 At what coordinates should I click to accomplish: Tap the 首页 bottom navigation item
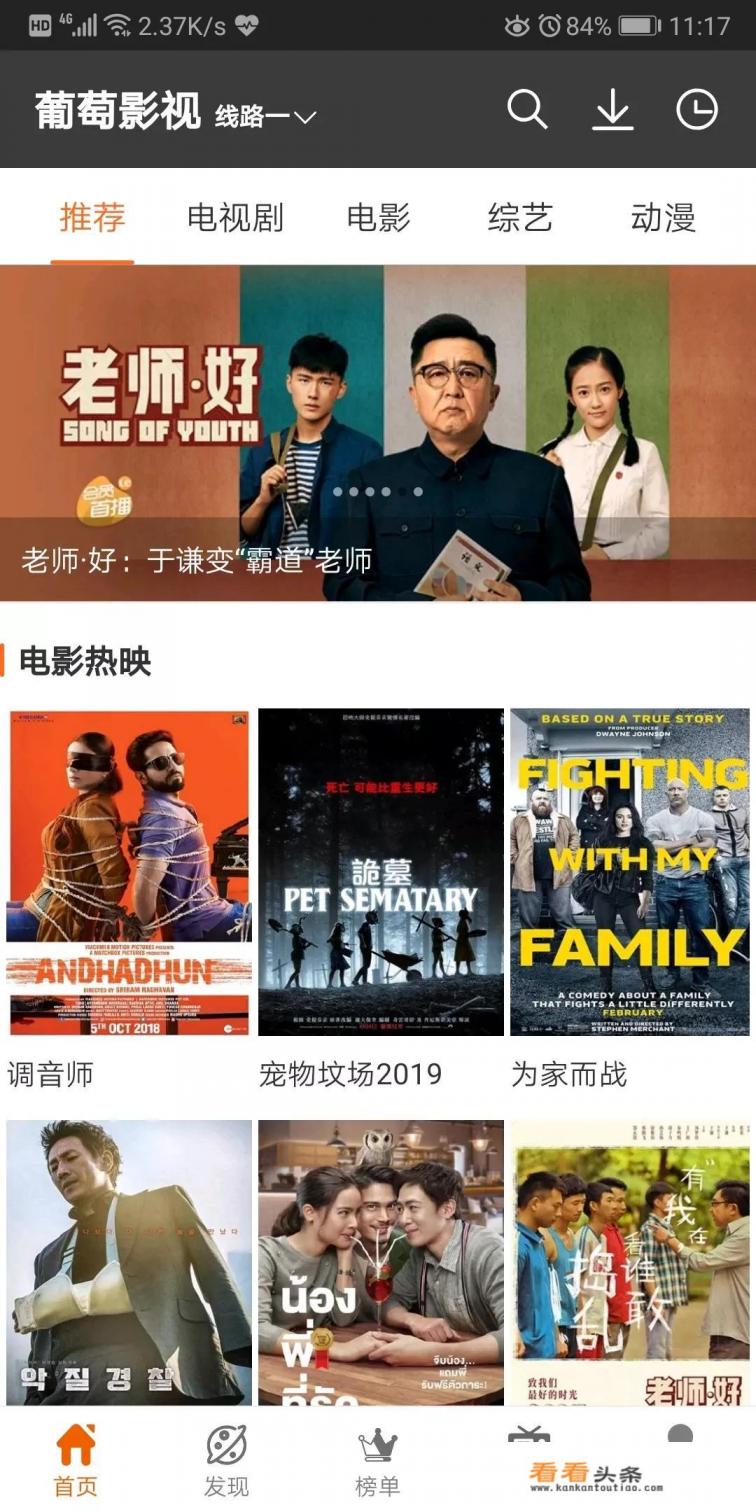pyautogui.click(x=76, y=1461)
